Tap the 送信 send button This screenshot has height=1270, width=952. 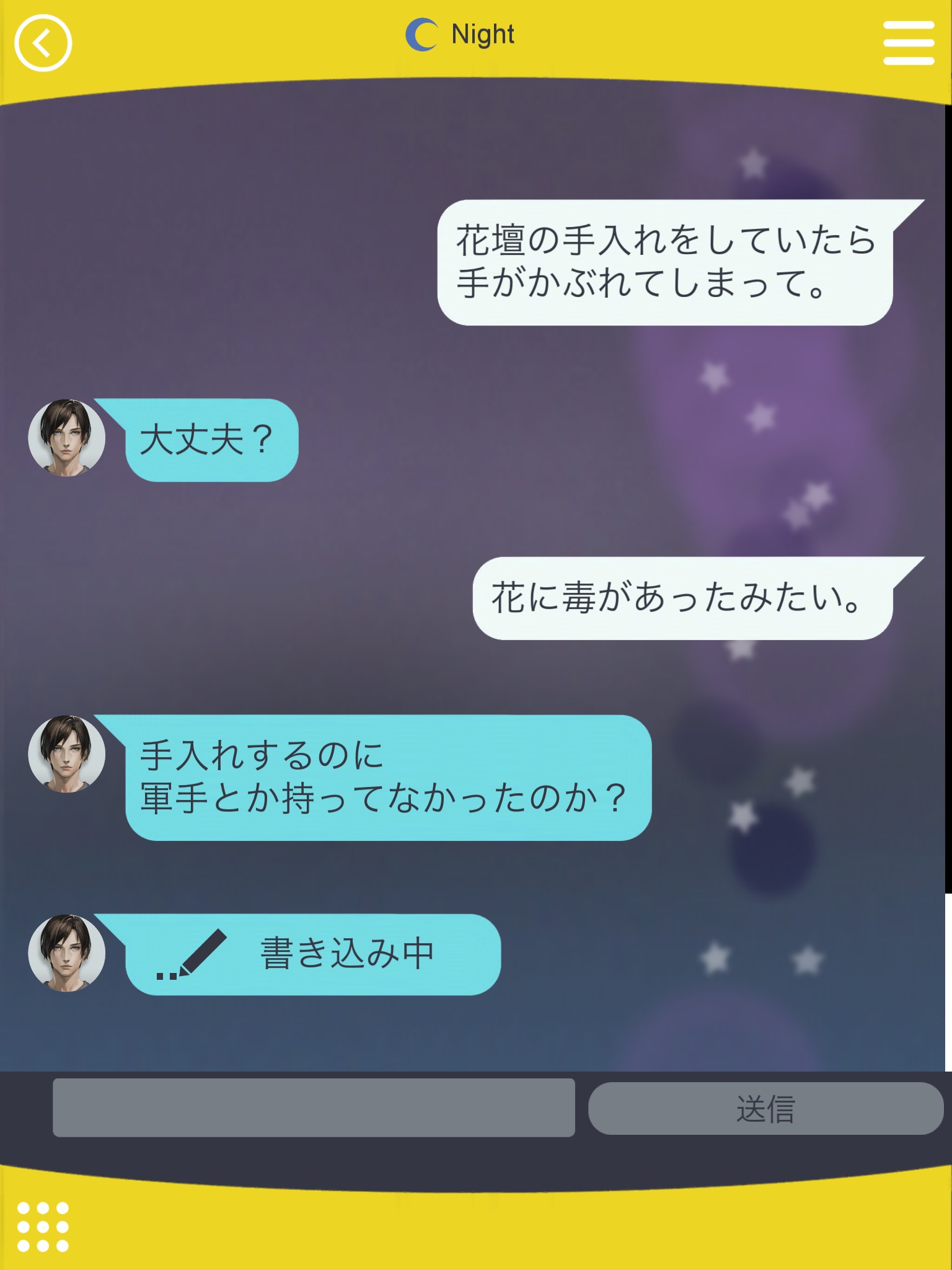coord(765,1109)
